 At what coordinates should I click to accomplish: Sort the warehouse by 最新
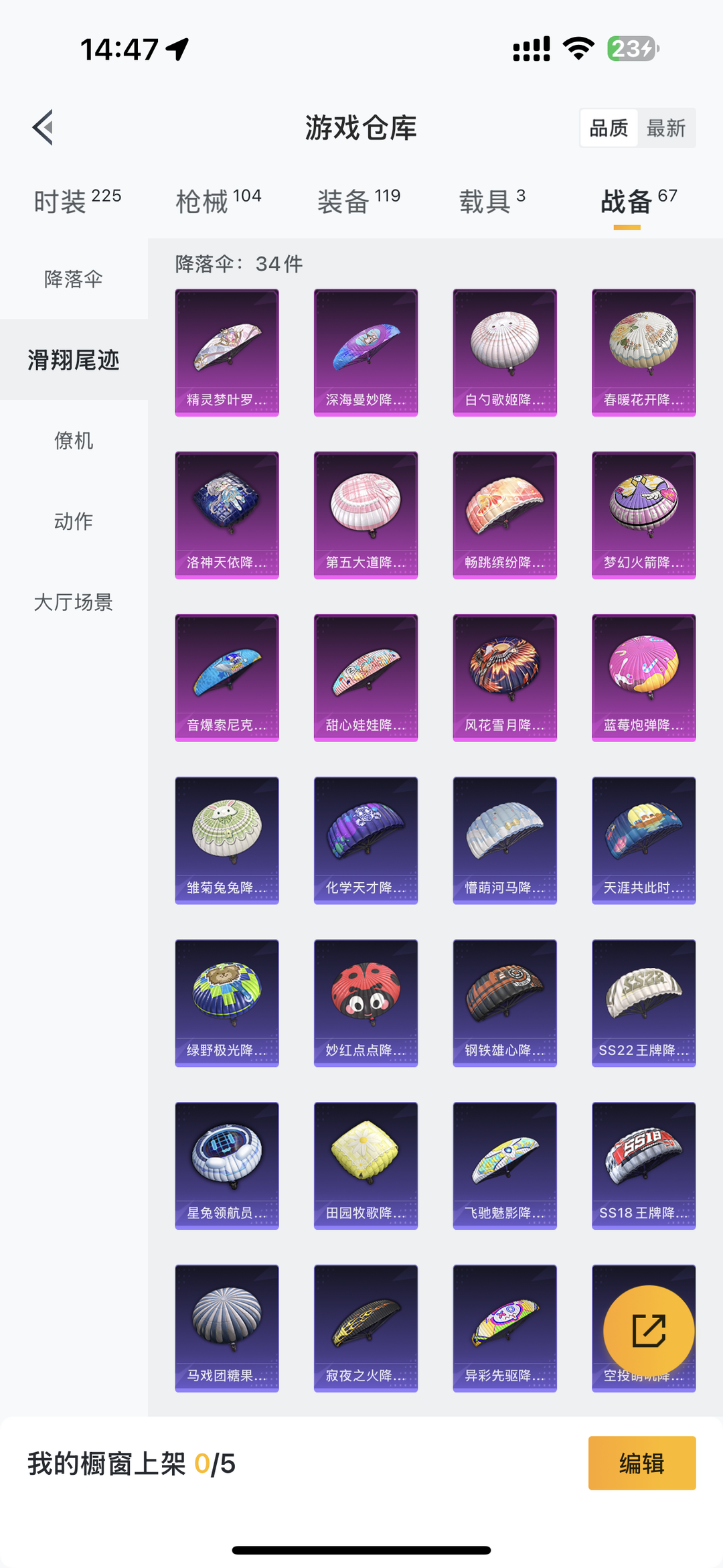point(666,128)
